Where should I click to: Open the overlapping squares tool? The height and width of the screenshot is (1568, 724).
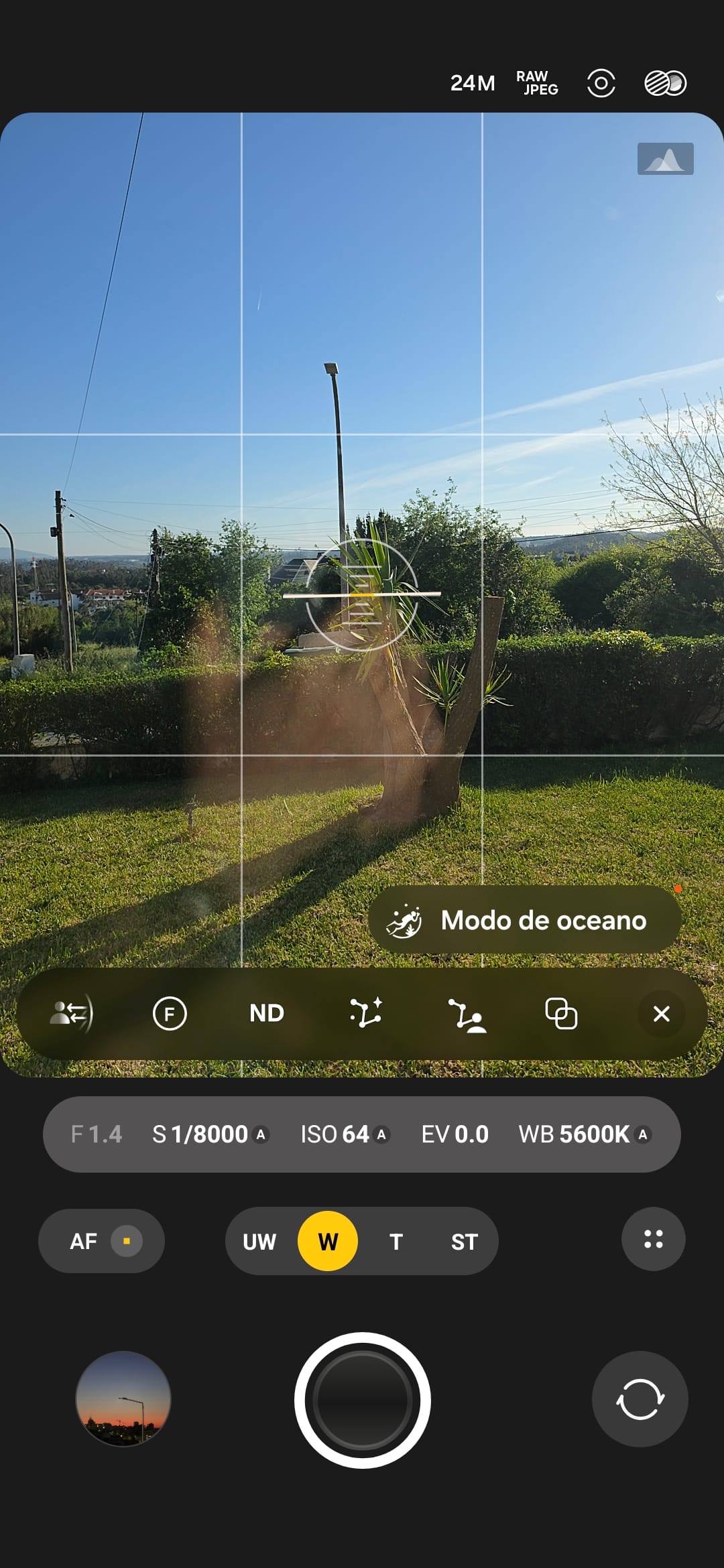pyautogui.click(x=561, y=1013)
